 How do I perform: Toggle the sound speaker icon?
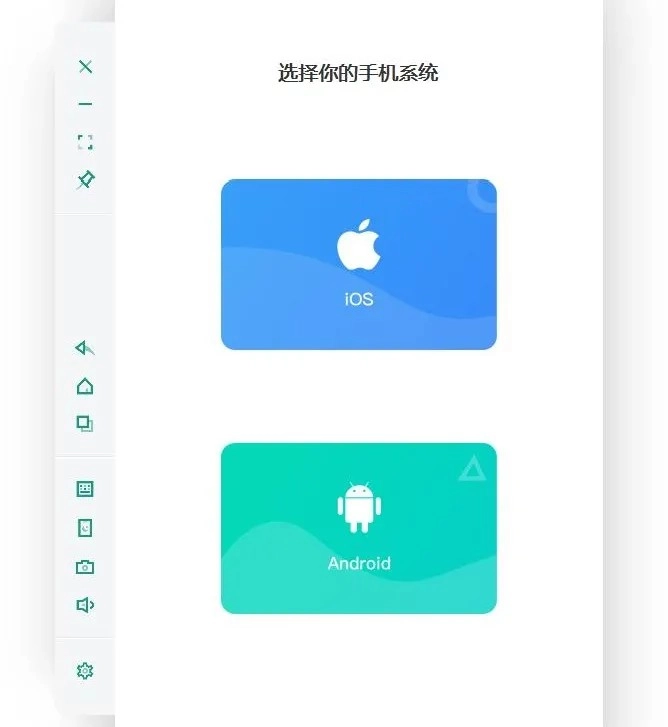pos(85,605)
